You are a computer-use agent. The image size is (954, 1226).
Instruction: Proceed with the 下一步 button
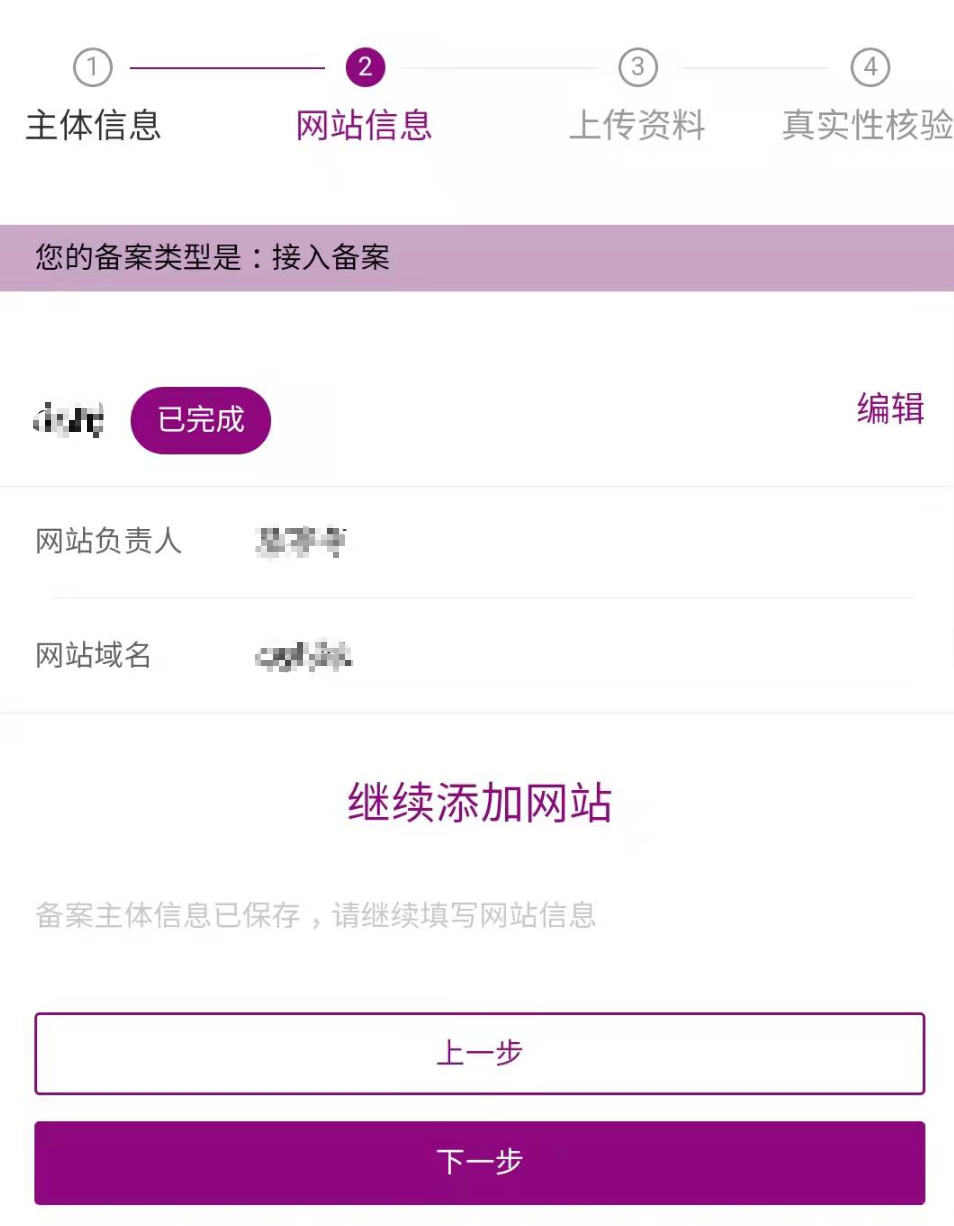(479, 1162)
